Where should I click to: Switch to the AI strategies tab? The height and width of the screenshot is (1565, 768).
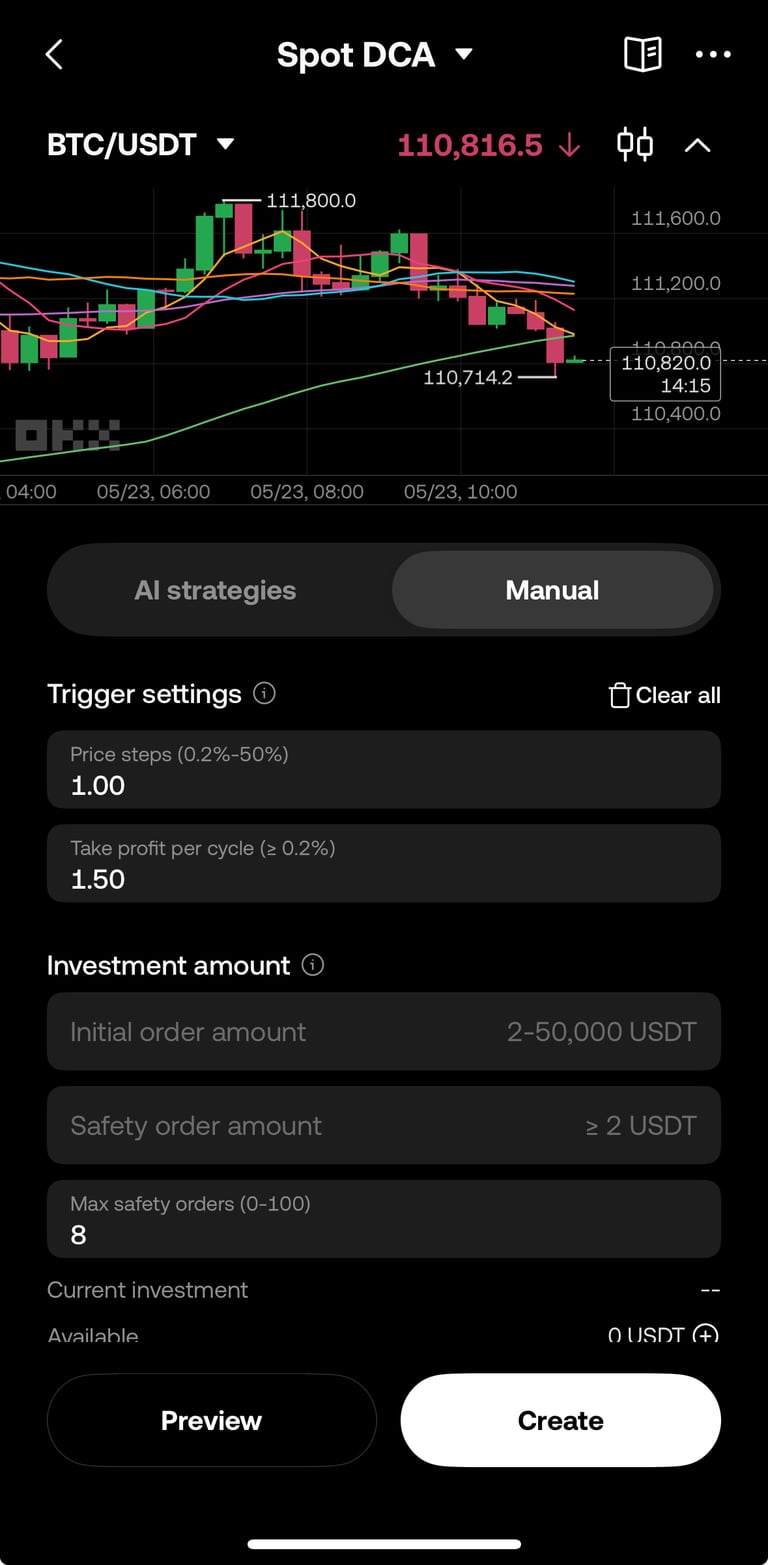tap(215, 590)
